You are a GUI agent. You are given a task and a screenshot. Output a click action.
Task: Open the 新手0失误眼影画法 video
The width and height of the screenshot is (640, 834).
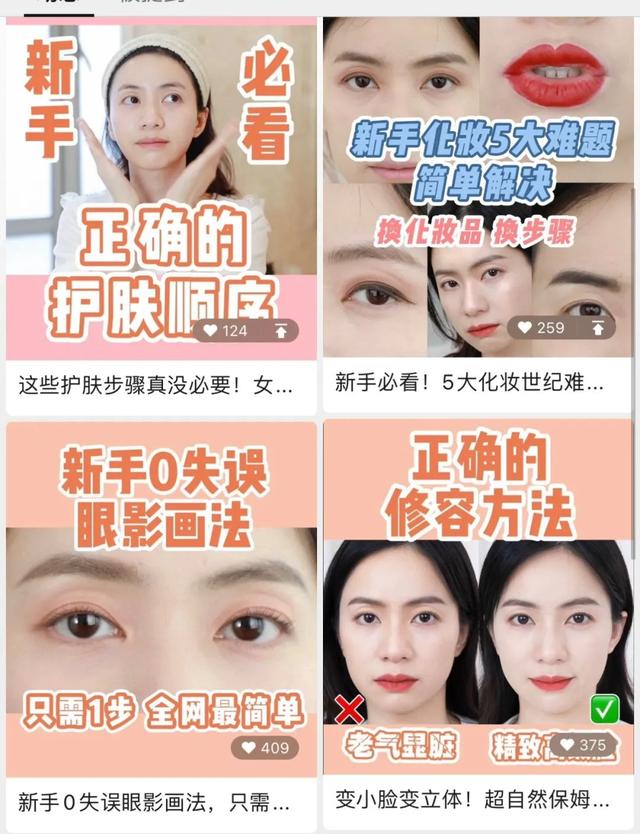160,600
